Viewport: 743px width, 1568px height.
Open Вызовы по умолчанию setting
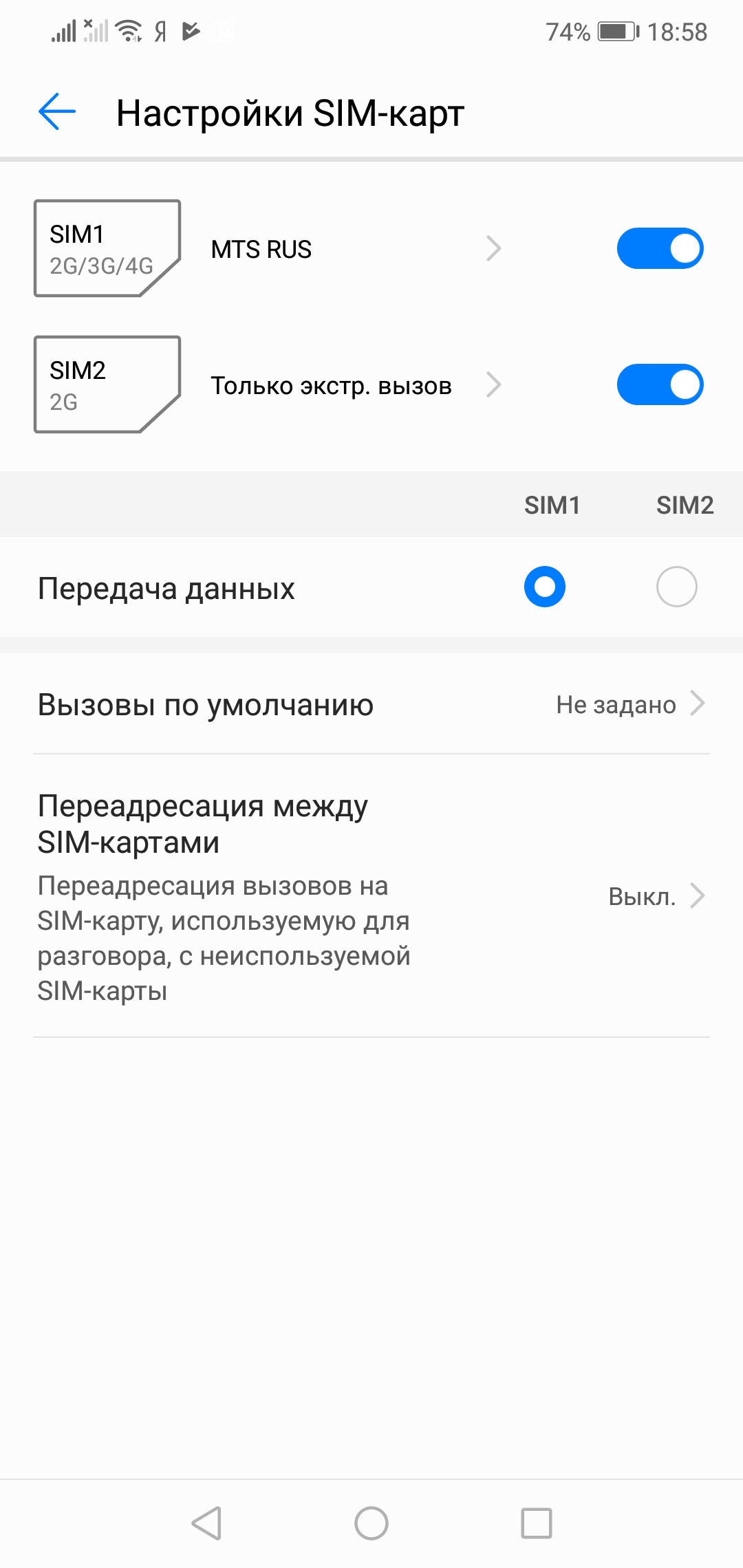(x=371, y=705)
